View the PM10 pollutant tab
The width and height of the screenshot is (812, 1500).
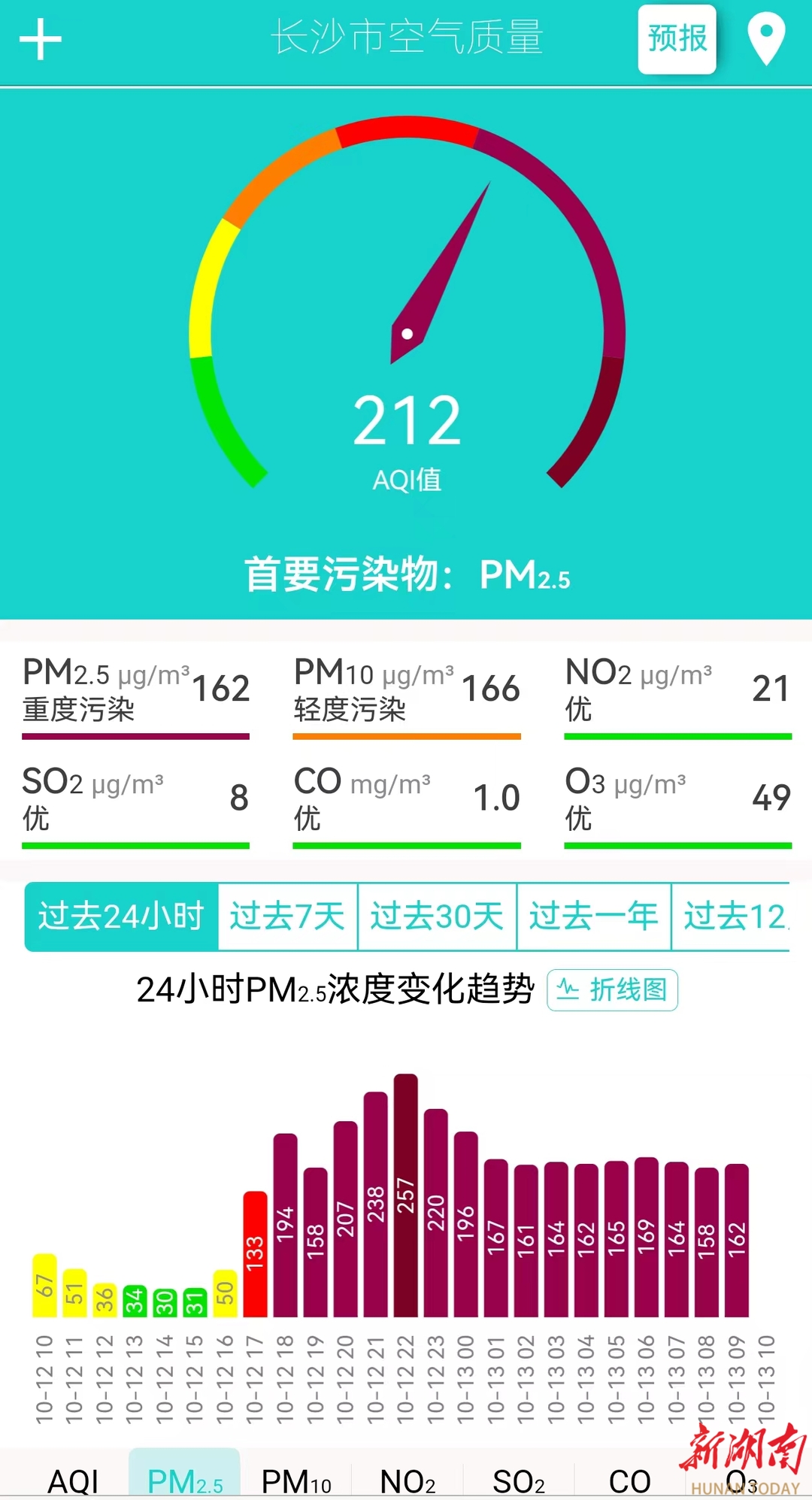tap(296, 1480)
